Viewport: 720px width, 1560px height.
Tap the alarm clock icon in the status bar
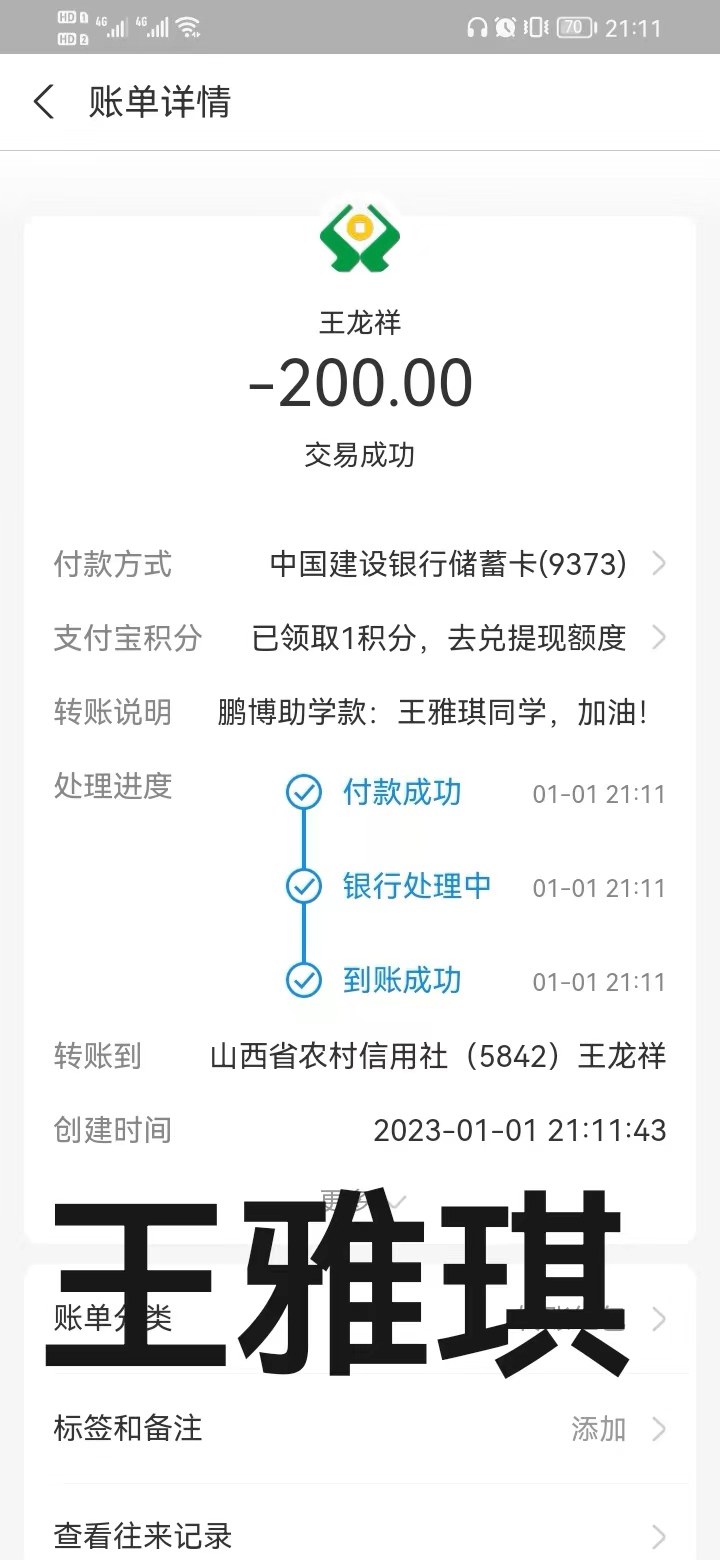[506, 27]
